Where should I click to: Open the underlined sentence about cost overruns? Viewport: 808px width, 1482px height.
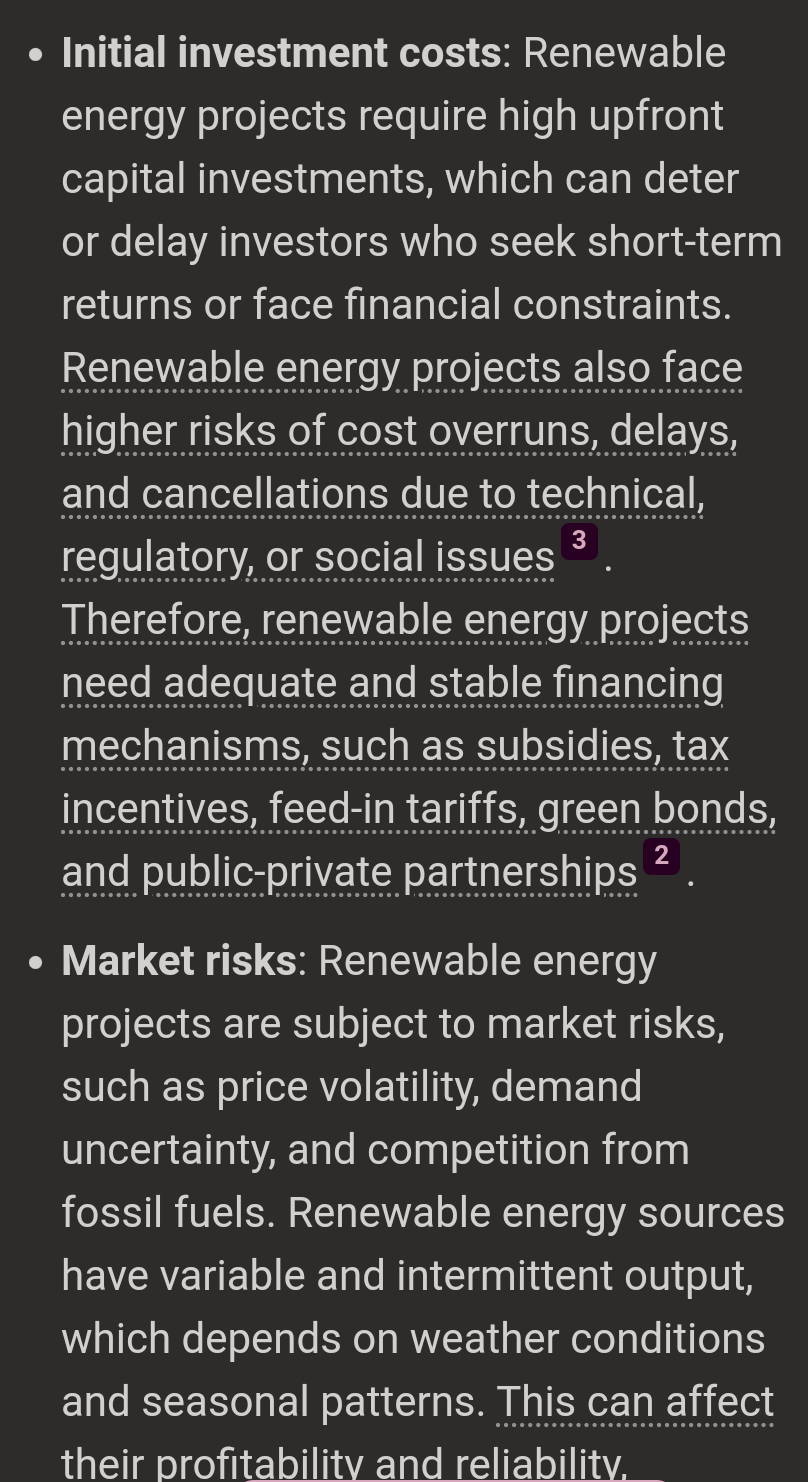[x=398, y=432]
